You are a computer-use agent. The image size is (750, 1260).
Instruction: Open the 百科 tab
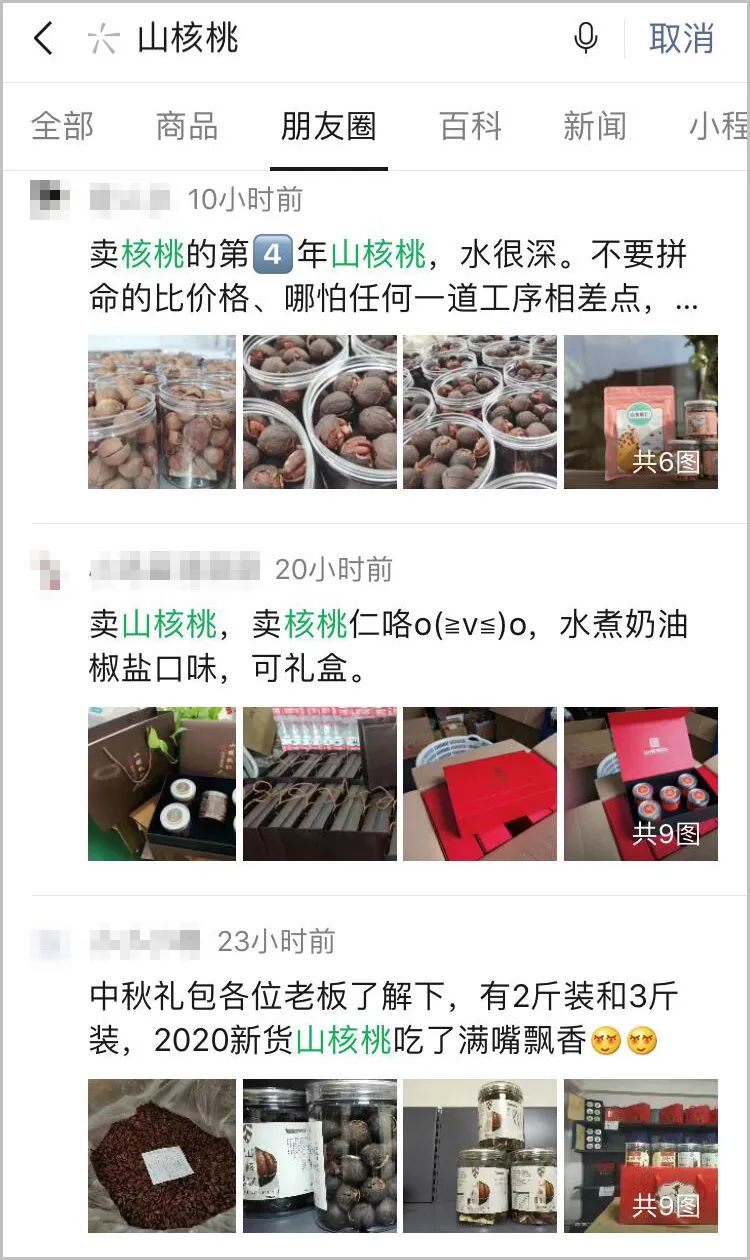pos(470,127)
